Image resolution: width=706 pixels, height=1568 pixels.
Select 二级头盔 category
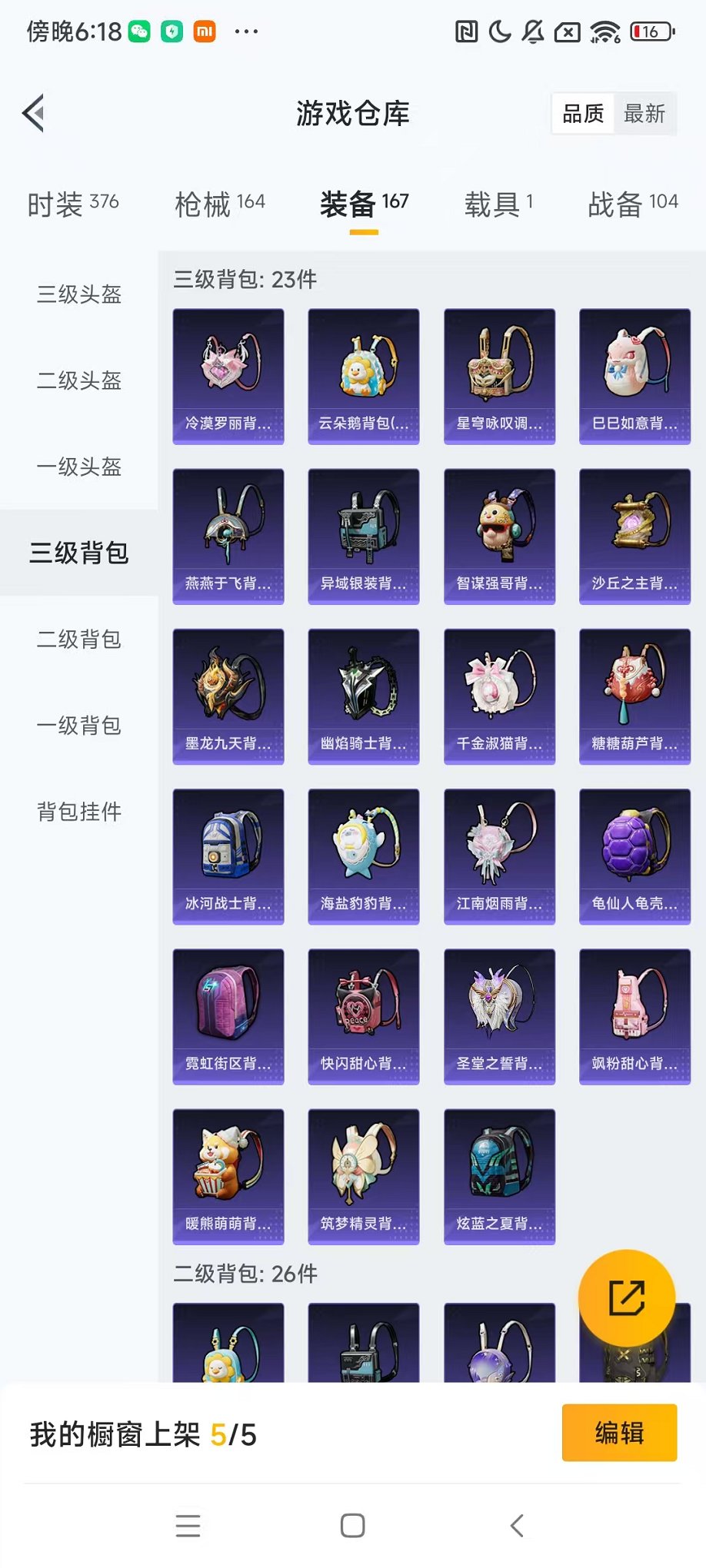pyautogui.click(x=79, y=380)
